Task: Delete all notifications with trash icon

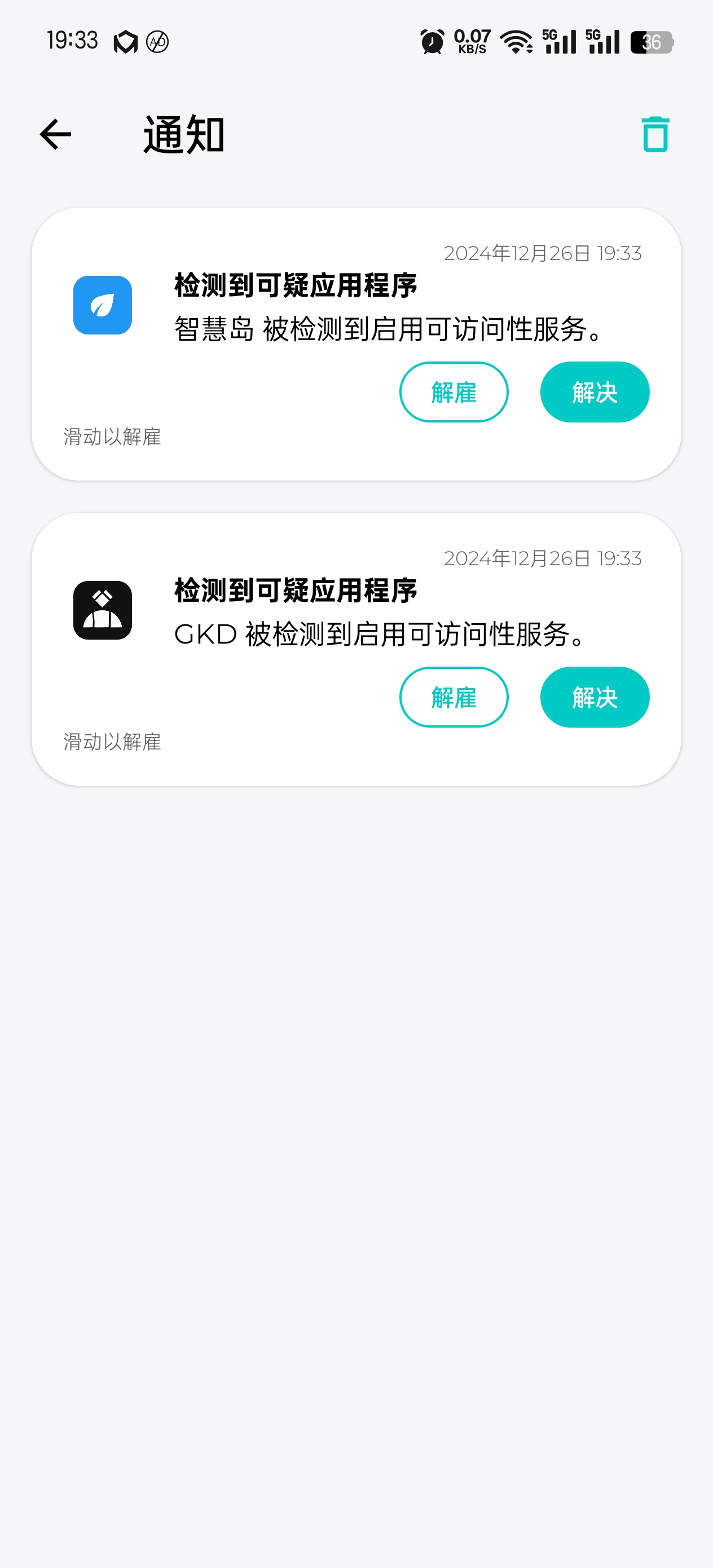Action: pyautogui.click(x=655, y=135)
